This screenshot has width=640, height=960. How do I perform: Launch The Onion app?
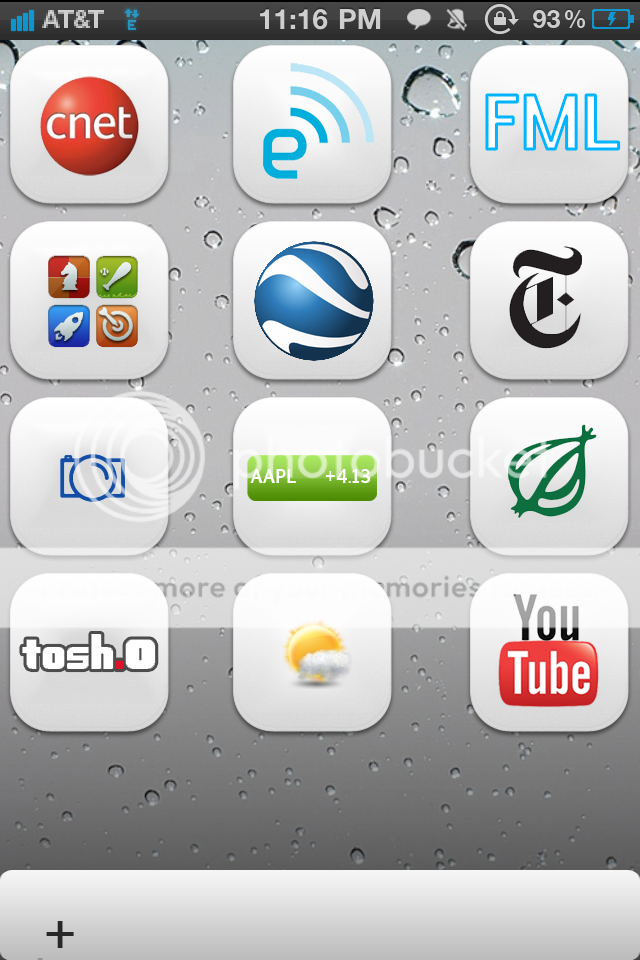pos(549,476)
